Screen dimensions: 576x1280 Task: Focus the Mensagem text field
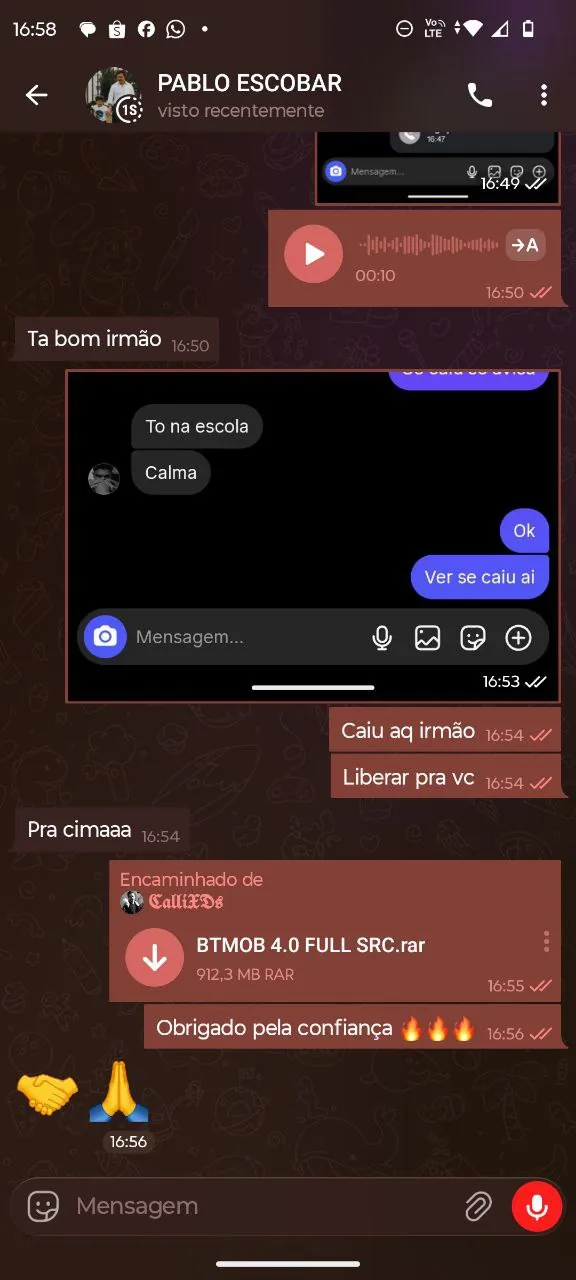[260, 1206]
